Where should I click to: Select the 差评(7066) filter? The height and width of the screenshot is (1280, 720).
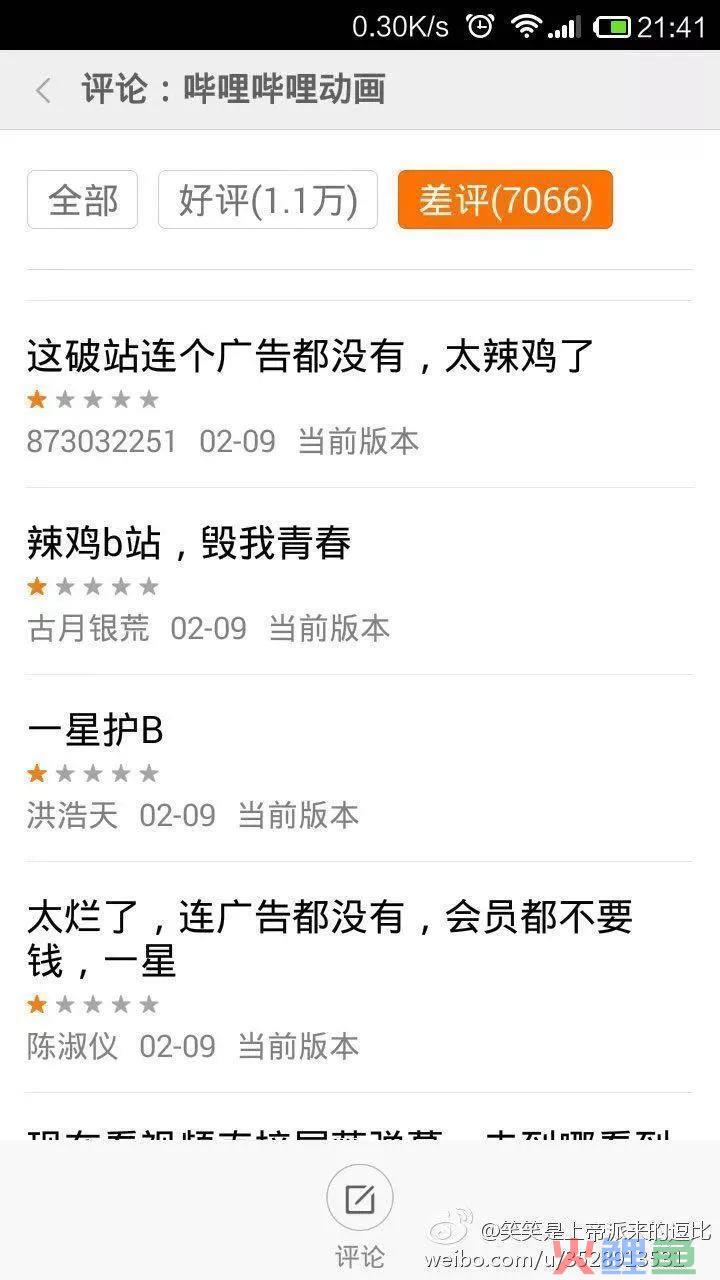pyautogui.click(x=505, y=200)
